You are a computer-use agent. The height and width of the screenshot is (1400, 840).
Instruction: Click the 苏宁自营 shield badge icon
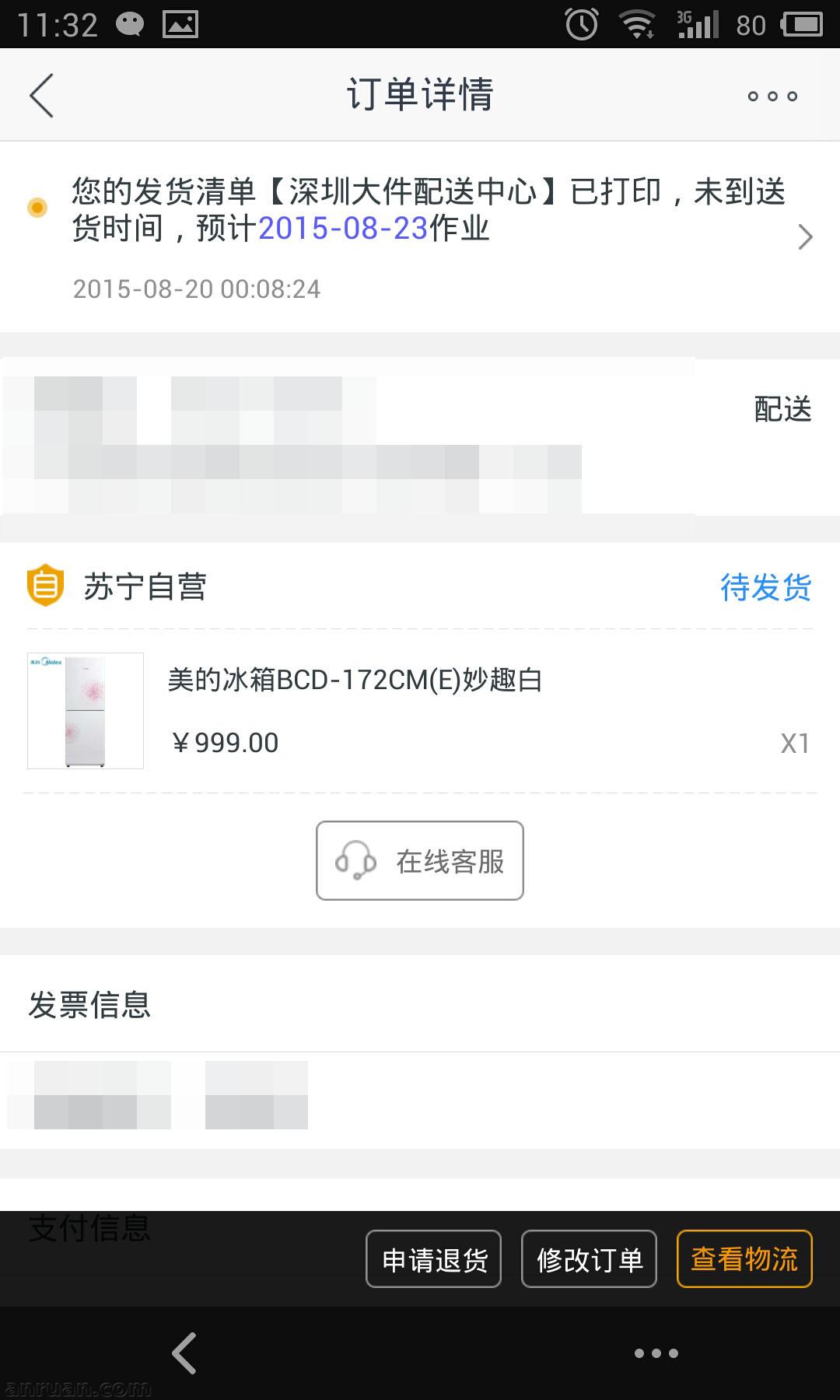click(x=44, y=589)
